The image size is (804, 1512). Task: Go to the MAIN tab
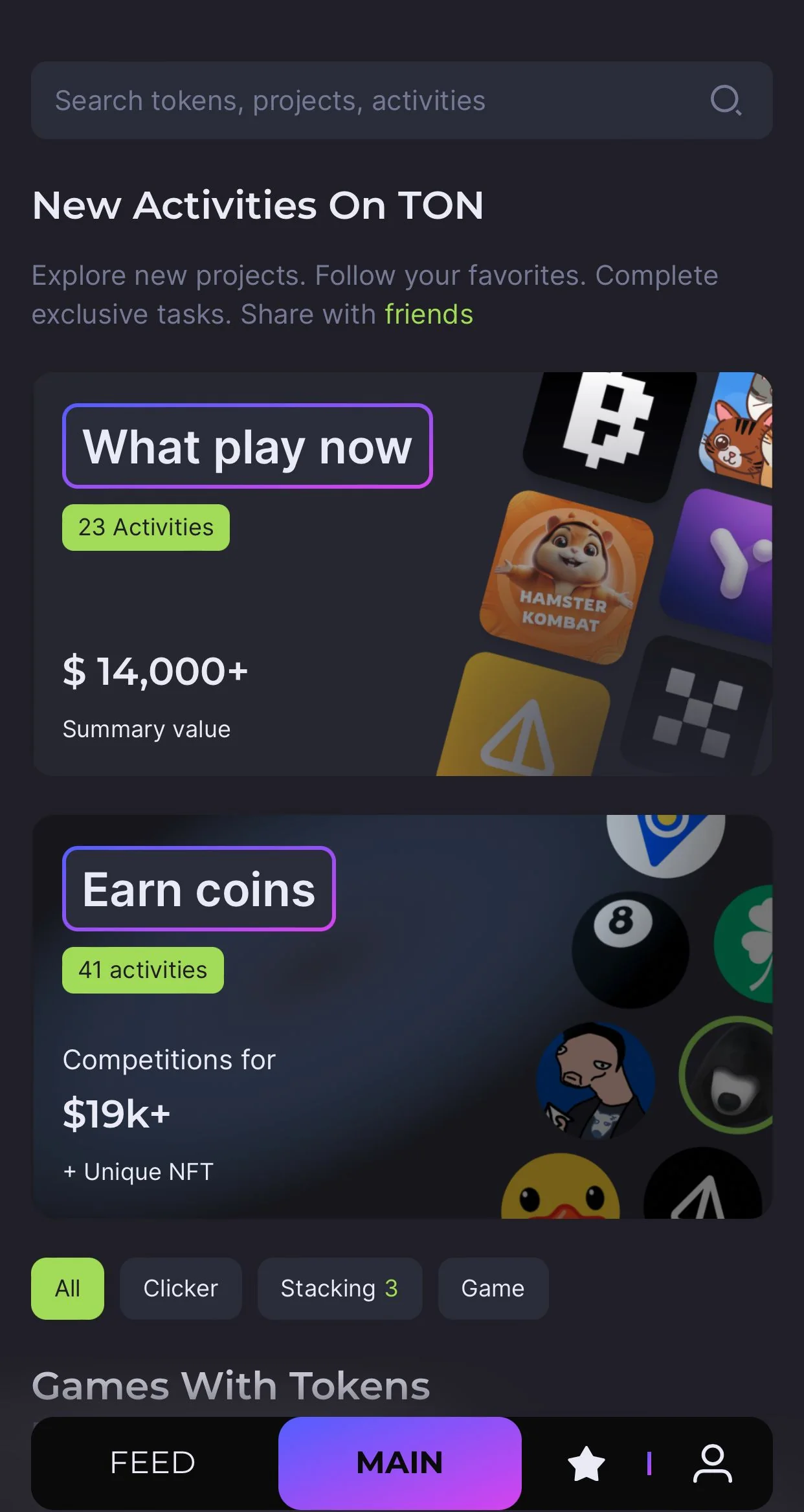pyautogui.click(x=400, y=1463)
